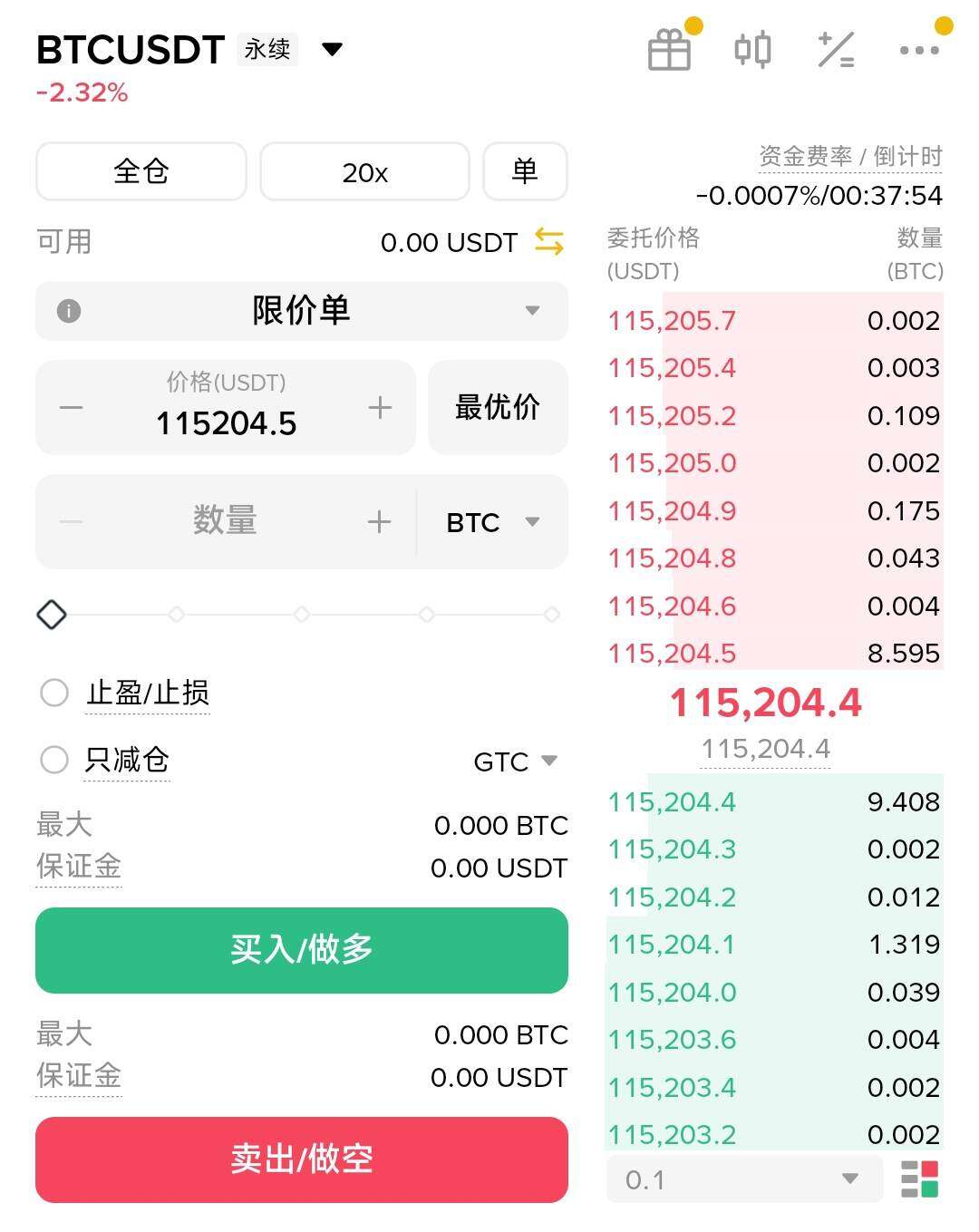Image resolution: width=979 pixels, height=1232 pixels.
Task: Open the candlestick chart view
Action: 752,50
